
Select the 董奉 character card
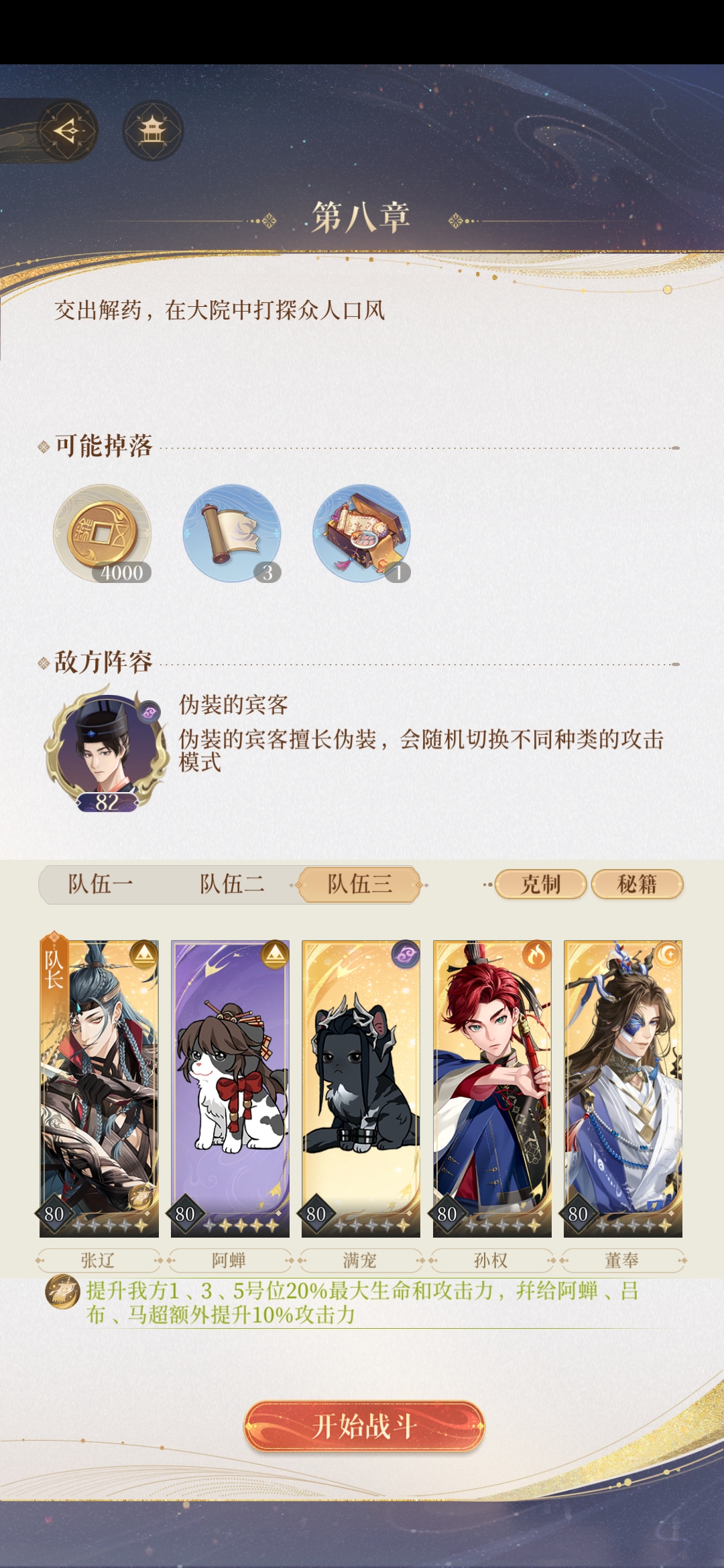623,1088
